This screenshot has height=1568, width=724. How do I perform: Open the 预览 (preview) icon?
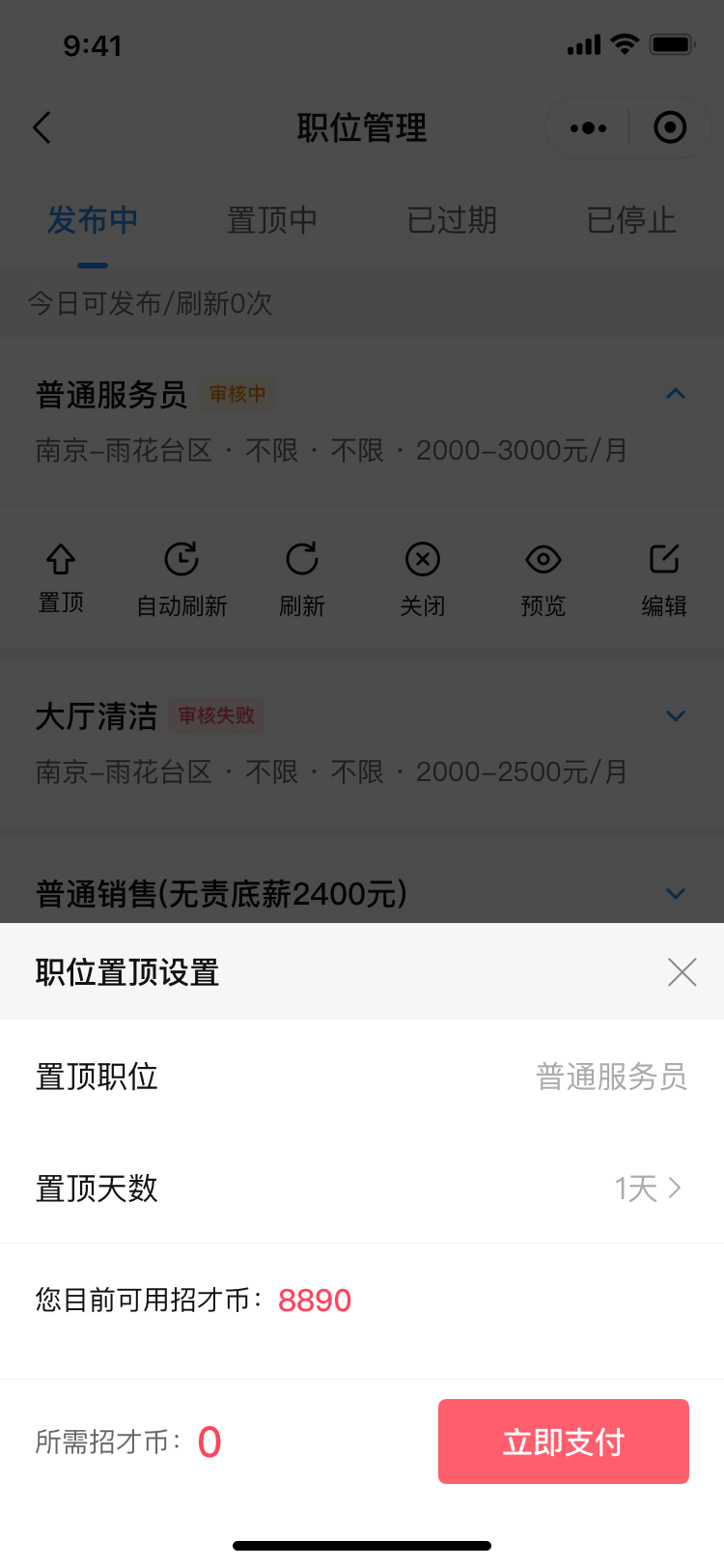[543, 574]
